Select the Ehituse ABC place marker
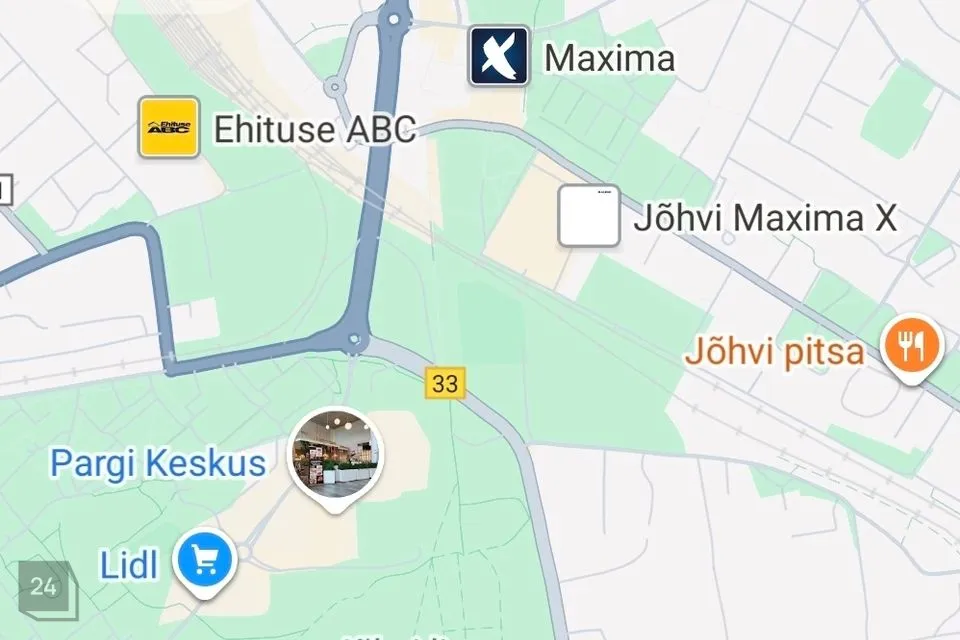 point(168,127)
